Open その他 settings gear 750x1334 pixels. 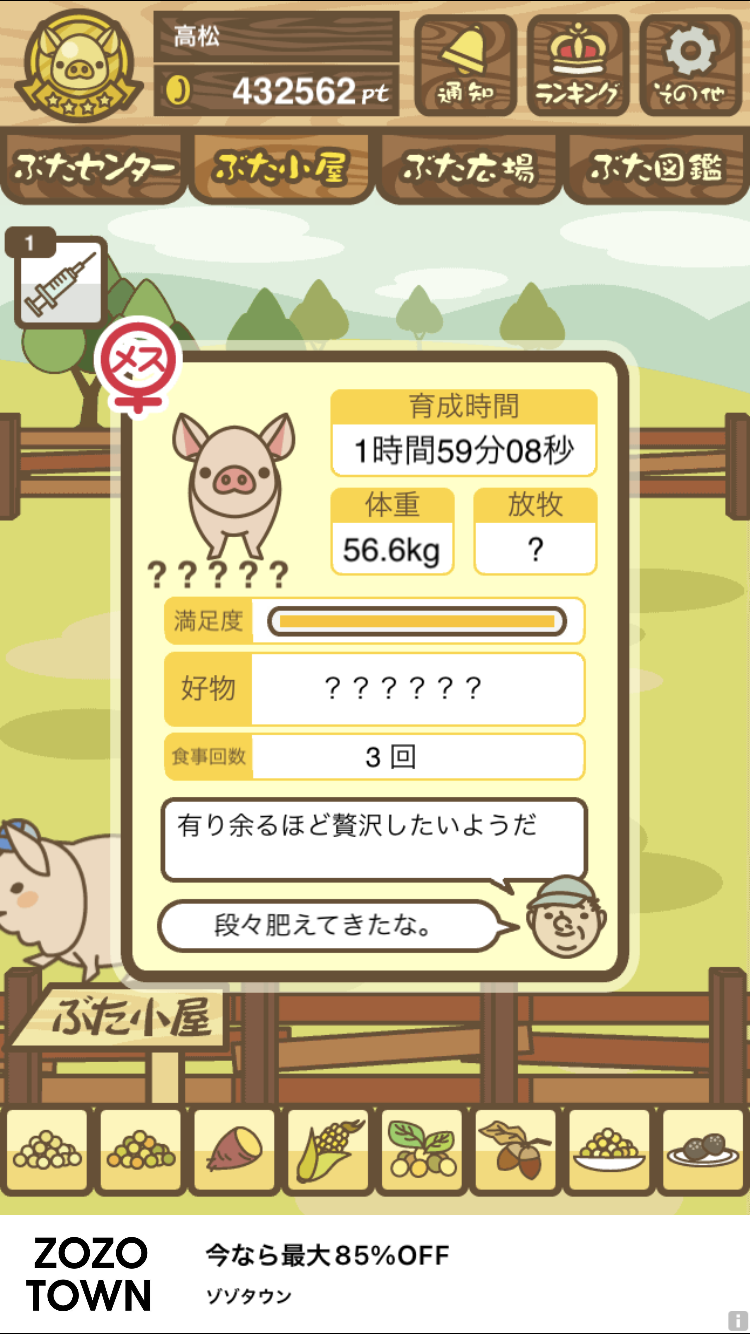tap(690, 65)
